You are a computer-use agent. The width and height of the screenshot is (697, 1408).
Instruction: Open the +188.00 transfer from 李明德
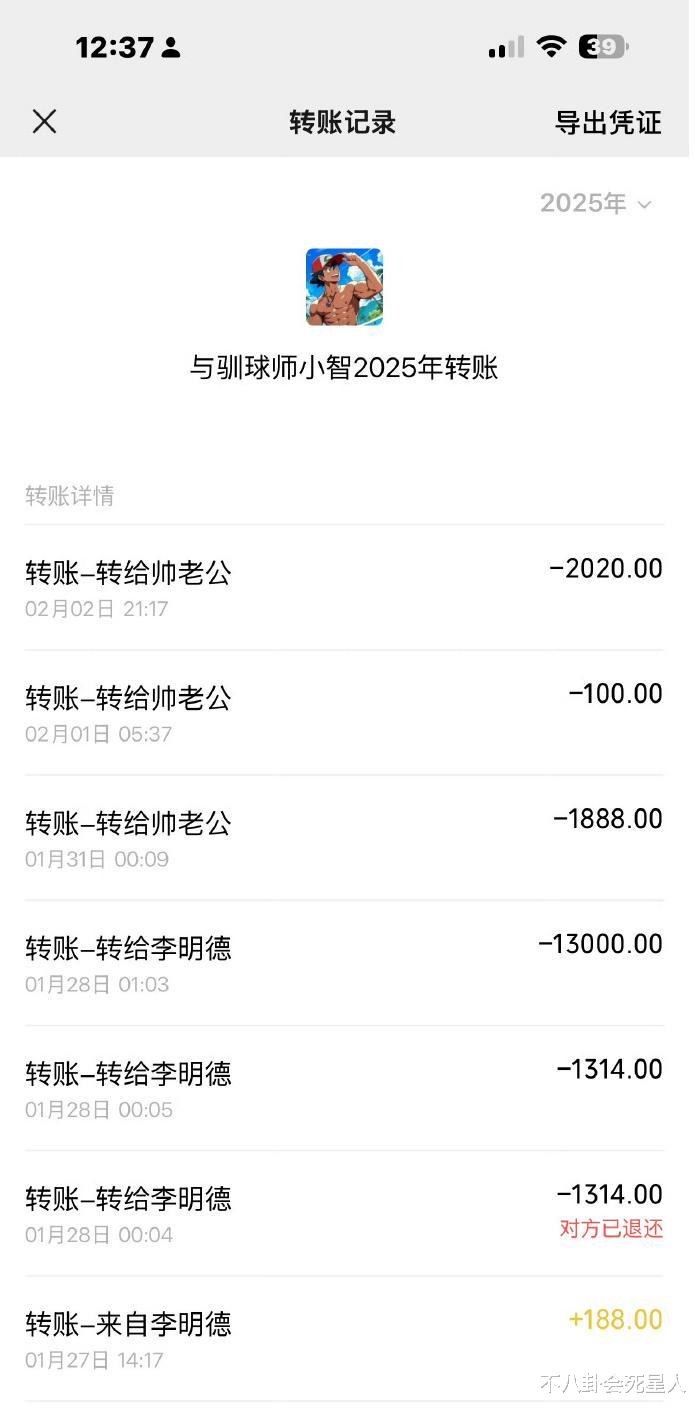click(344, 1338)
